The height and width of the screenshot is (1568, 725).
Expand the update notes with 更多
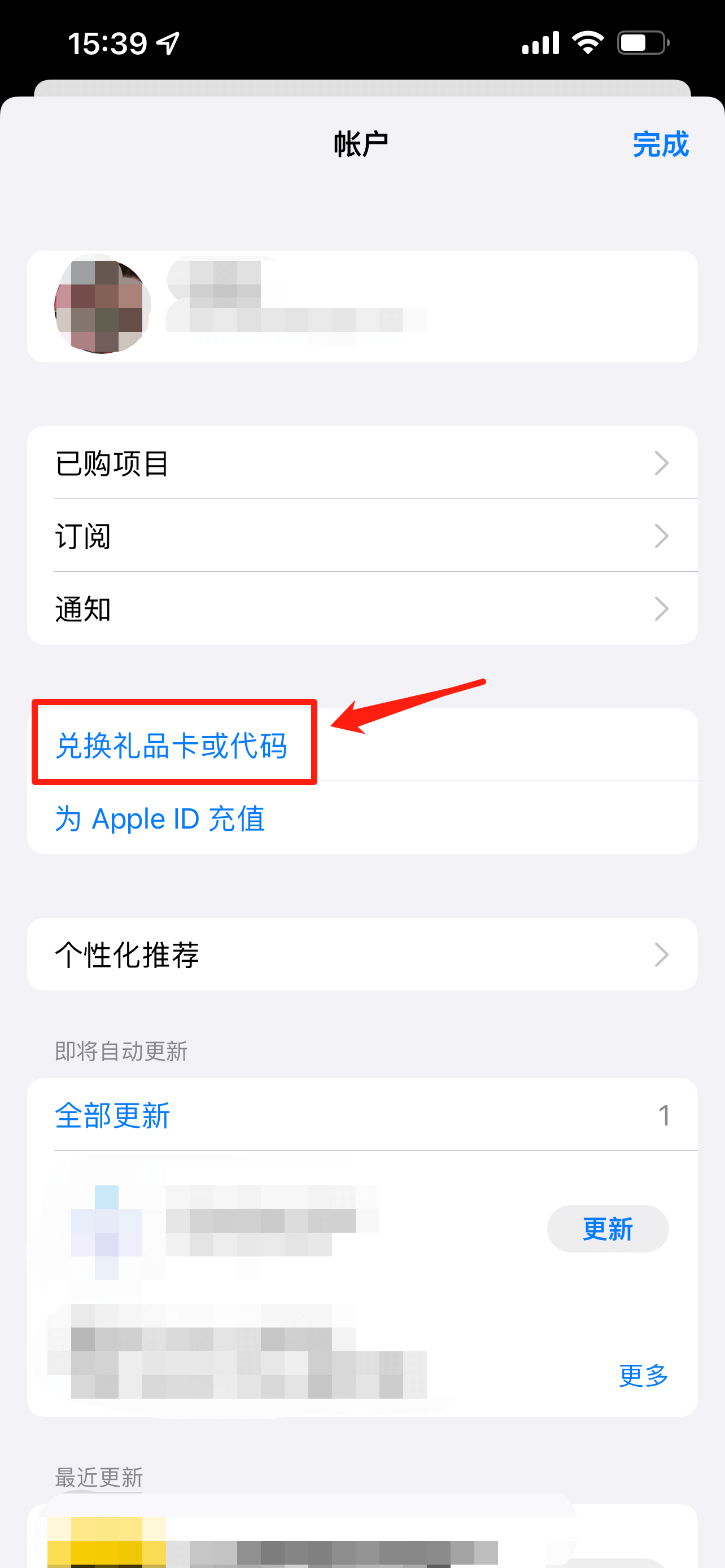pos(643,1375)
